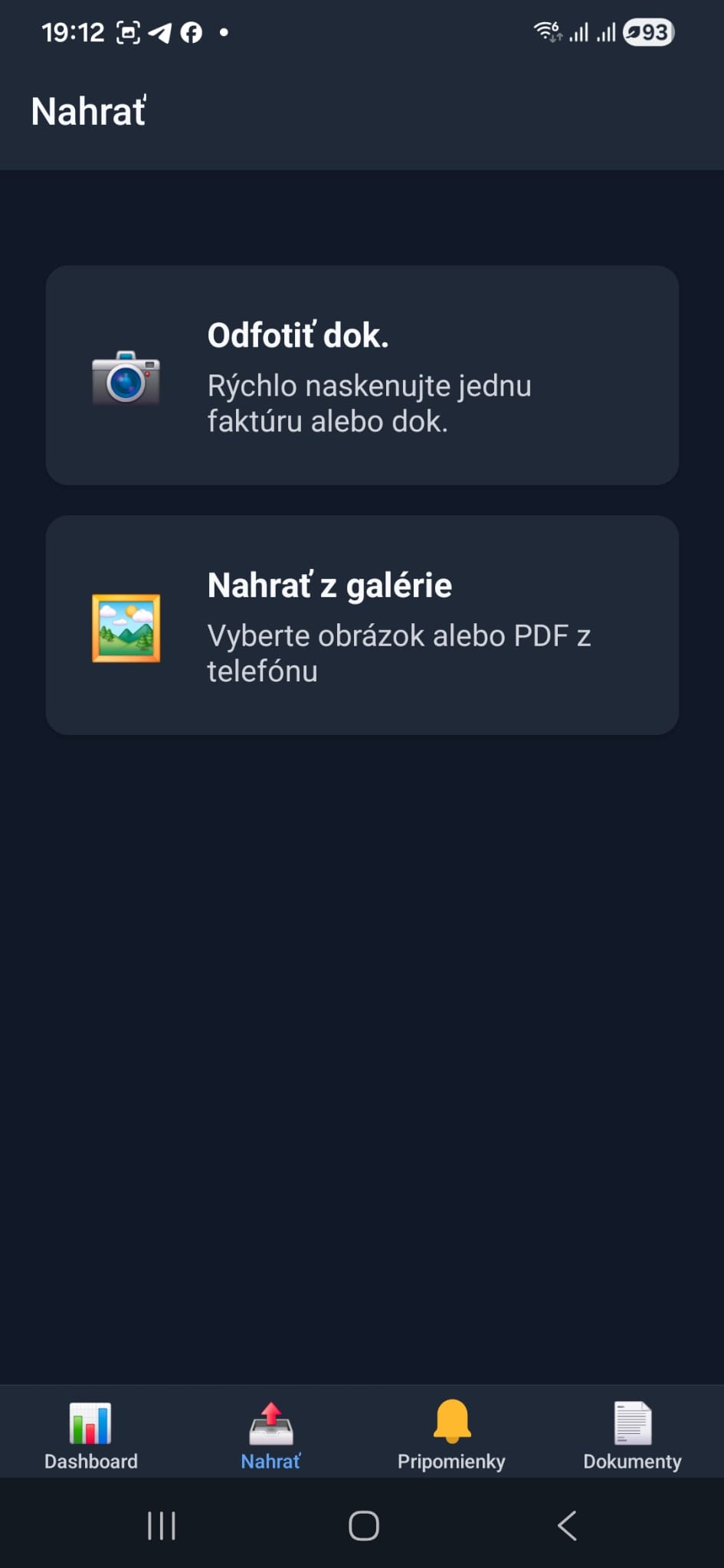The width and height of the screenshot is (724, 1568).
Task: Click the picture frame gallery icon
Action: pyautogui.click(x=126, y=628)
